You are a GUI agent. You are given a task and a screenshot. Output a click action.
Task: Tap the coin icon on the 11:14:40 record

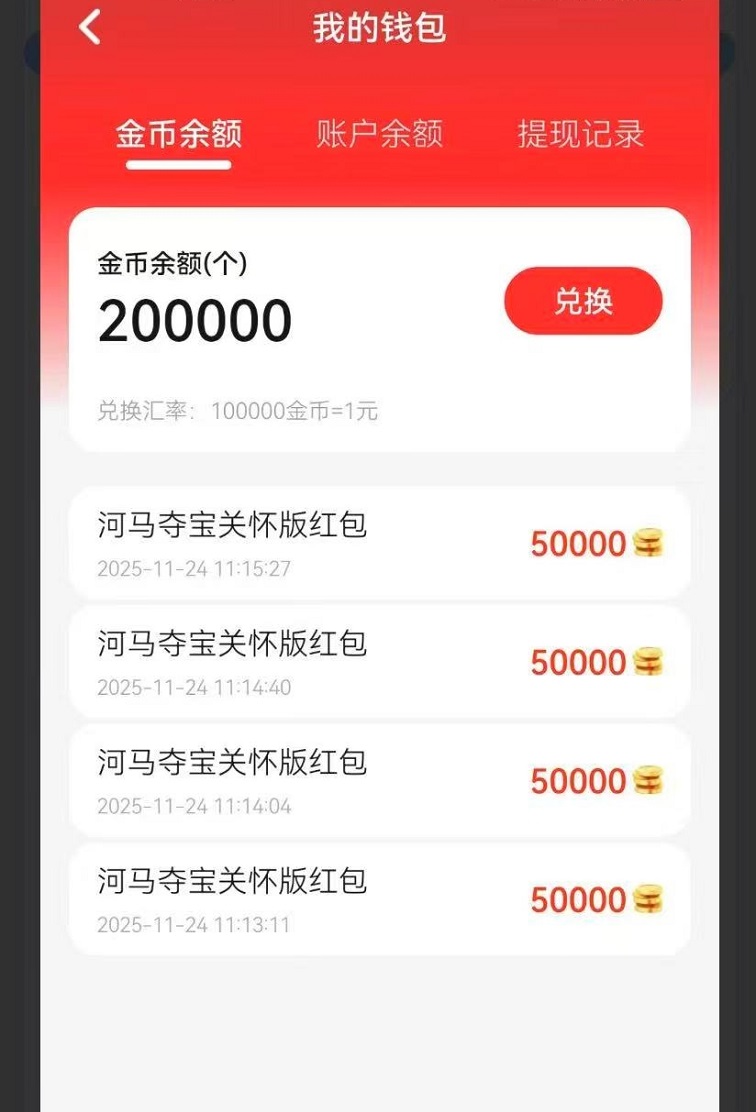coord(650,663)
